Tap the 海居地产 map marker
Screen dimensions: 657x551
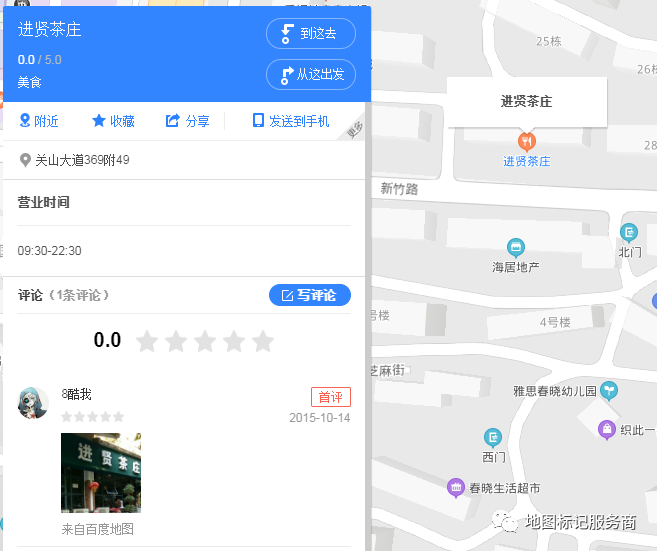click(x=516, y=246)
